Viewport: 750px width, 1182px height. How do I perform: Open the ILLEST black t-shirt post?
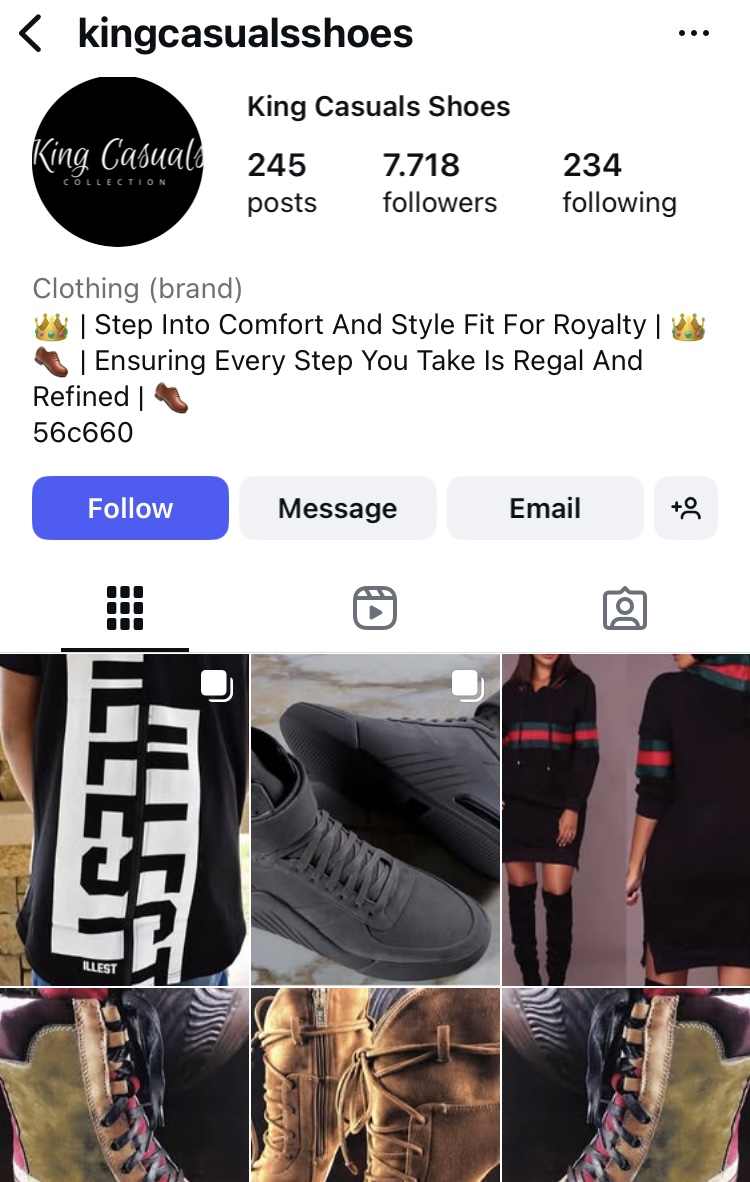pos(124,820)
